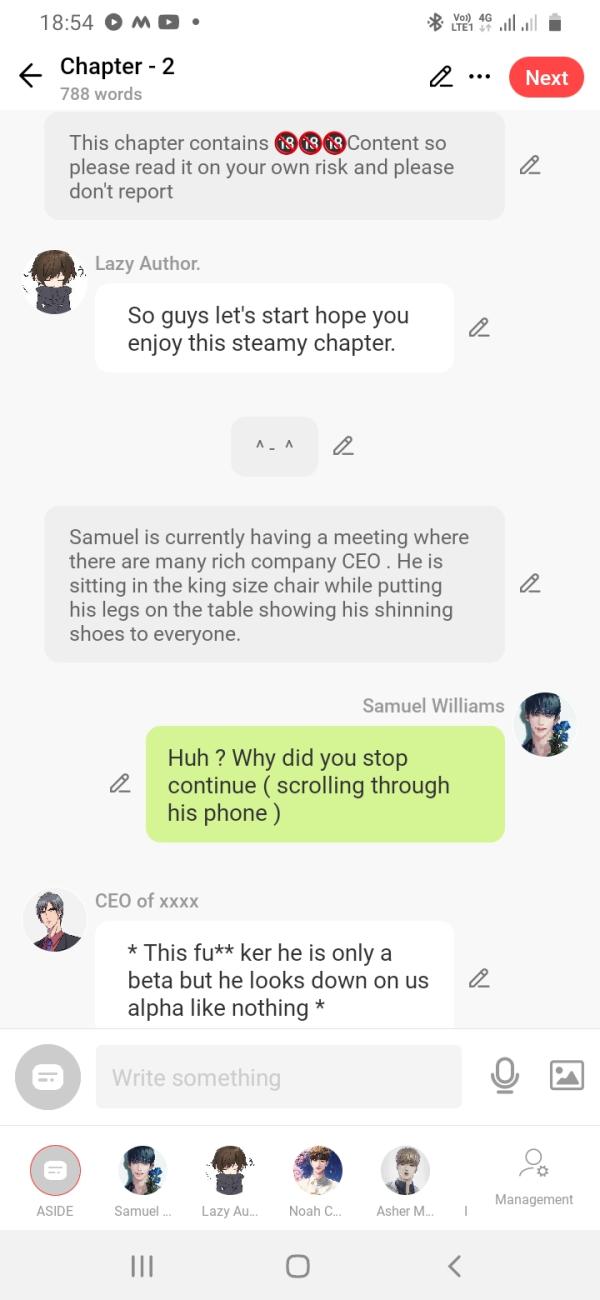Tap the pencil edit icon in top bar
The image size is (600, 1300).
441,77
